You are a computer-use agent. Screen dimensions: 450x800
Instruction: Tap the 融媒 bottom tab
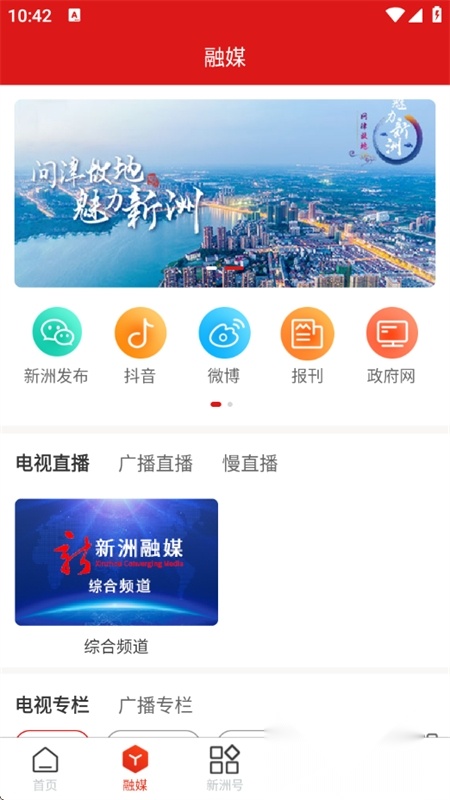(135, 768)
